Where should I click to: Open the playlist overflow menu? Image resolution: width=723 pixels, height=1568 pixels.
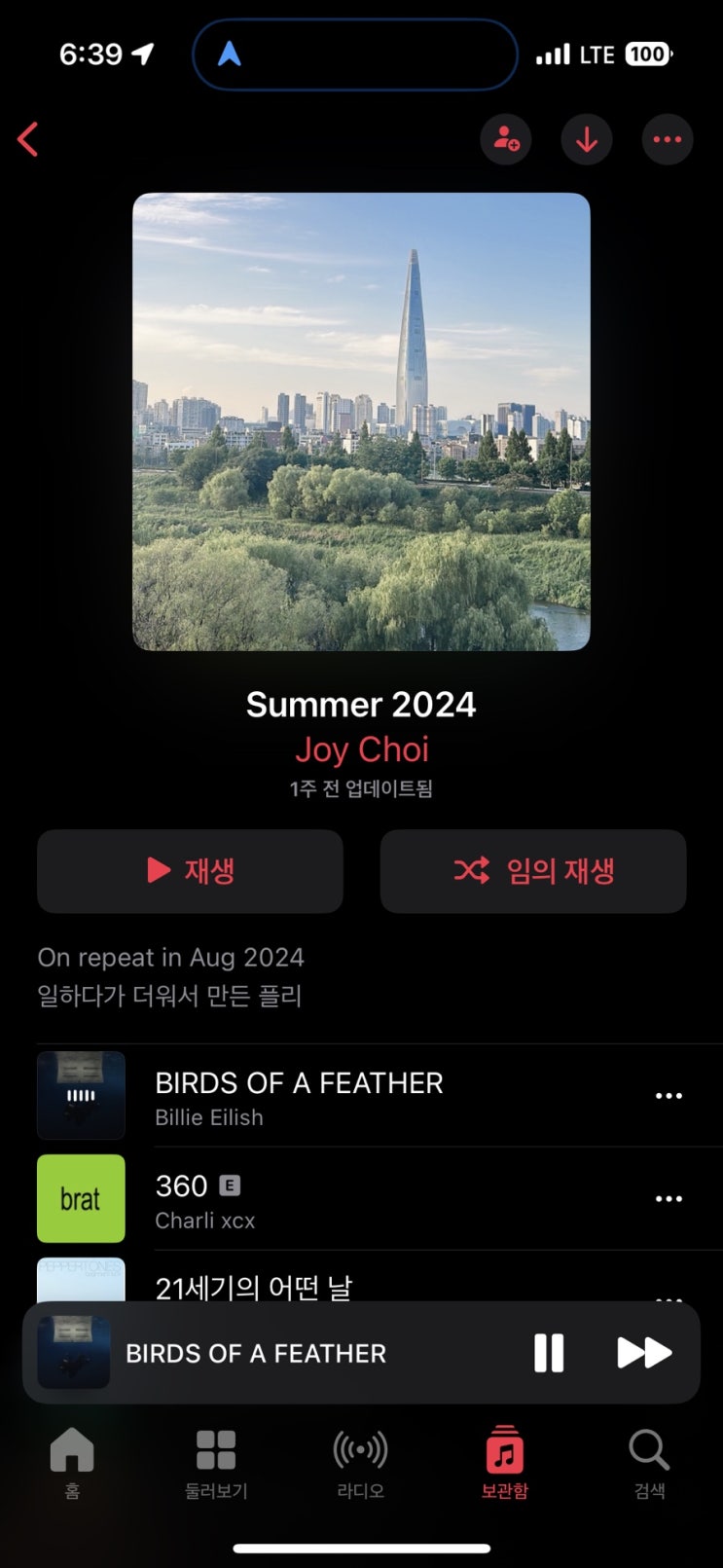point(668,139)
